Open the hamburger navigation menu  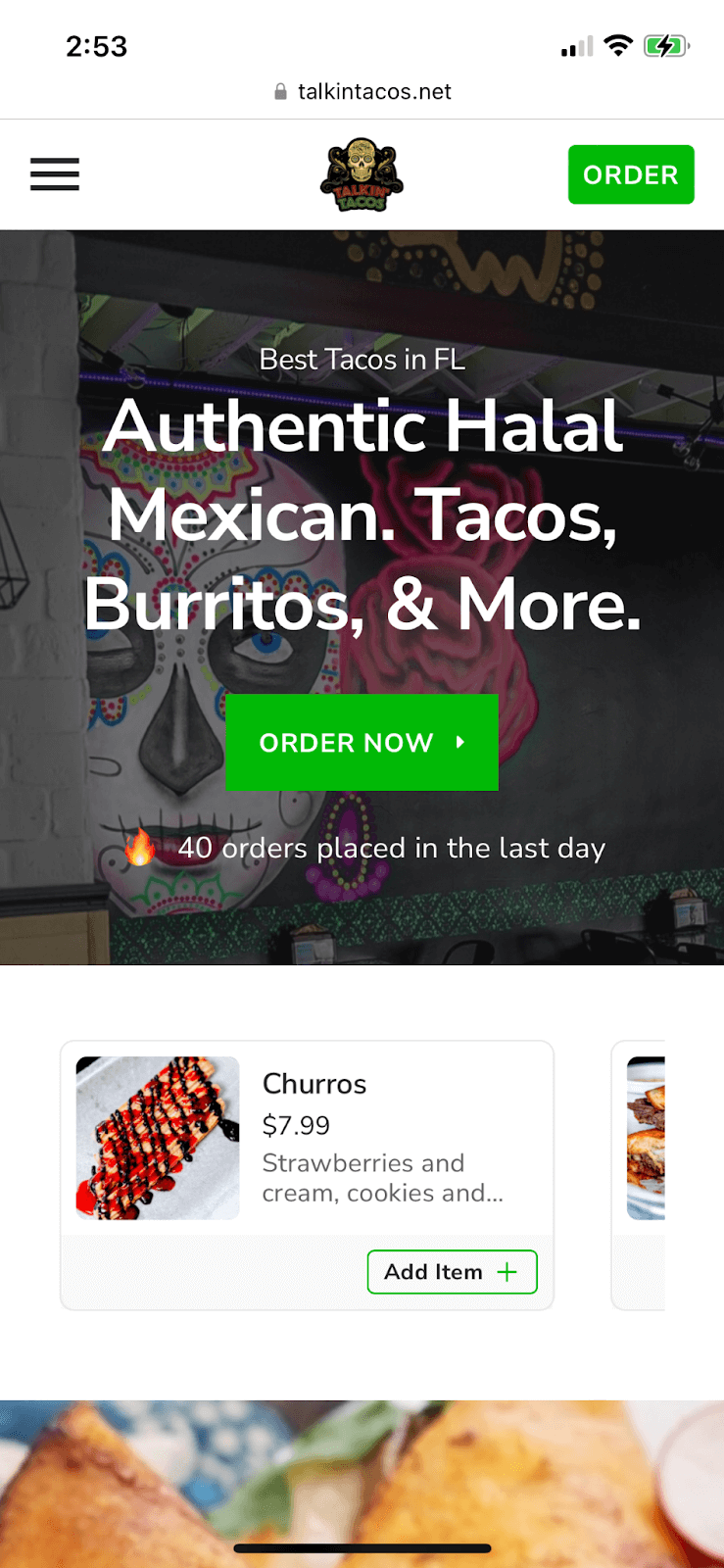click(55, 174)
